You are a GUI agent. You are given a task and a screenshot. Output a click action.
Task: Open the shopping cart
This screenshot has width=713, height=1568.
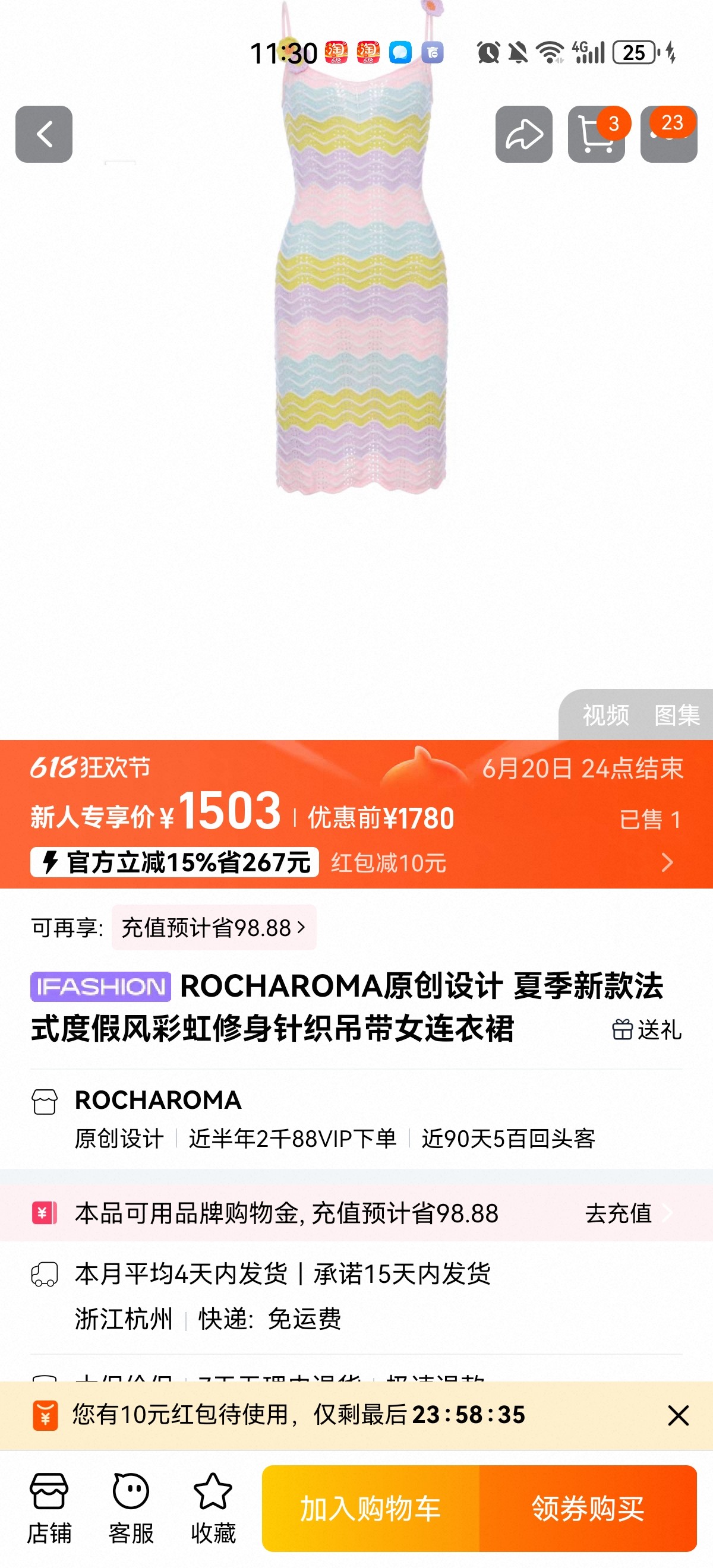point(595,134)
